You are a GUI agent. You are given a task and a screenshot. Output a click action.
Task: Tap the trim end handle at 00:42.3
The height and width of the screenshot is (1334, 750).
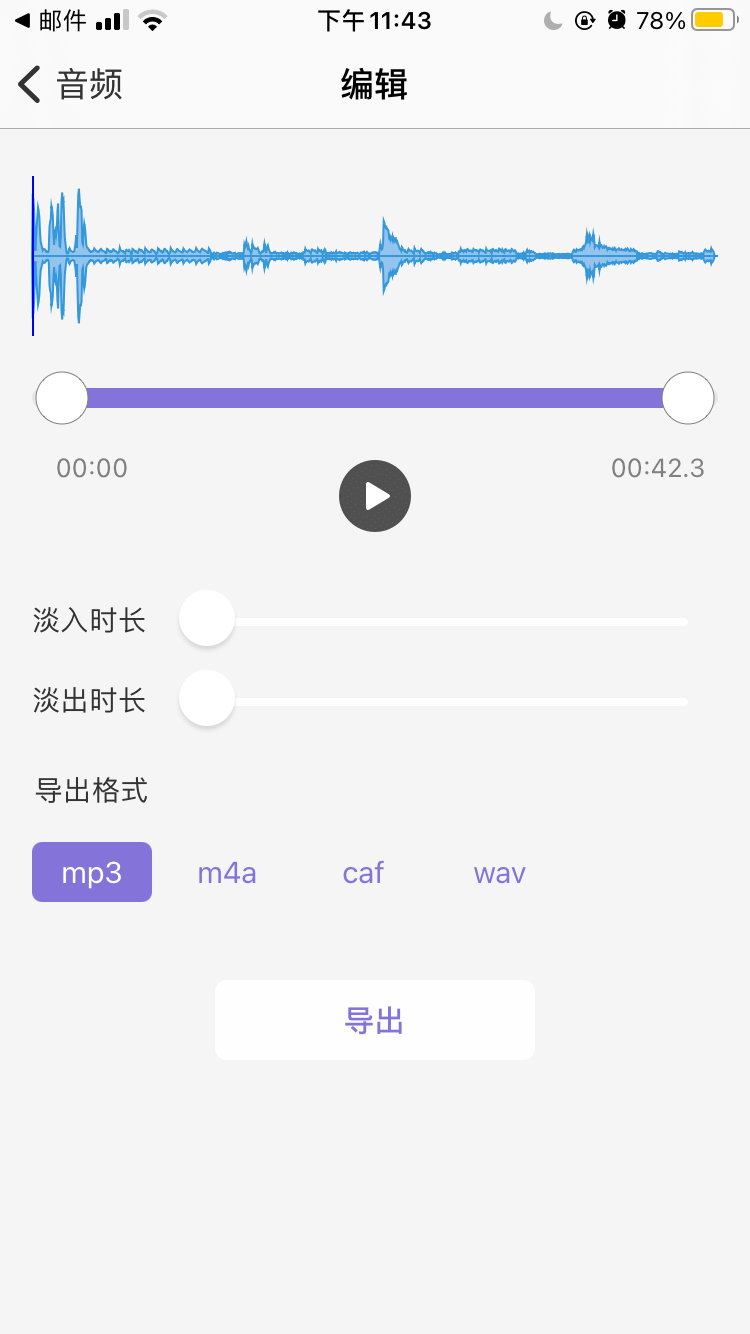(x=688, y=398)
